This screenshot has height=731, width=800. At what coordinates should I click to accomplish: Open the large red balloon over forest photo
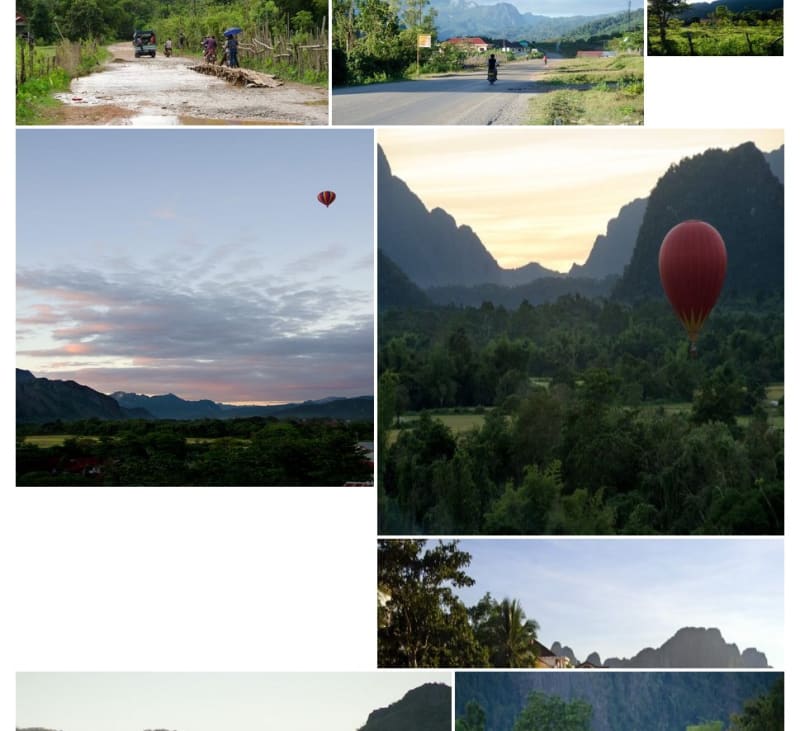pyautogui.click(x=580, y=331)
